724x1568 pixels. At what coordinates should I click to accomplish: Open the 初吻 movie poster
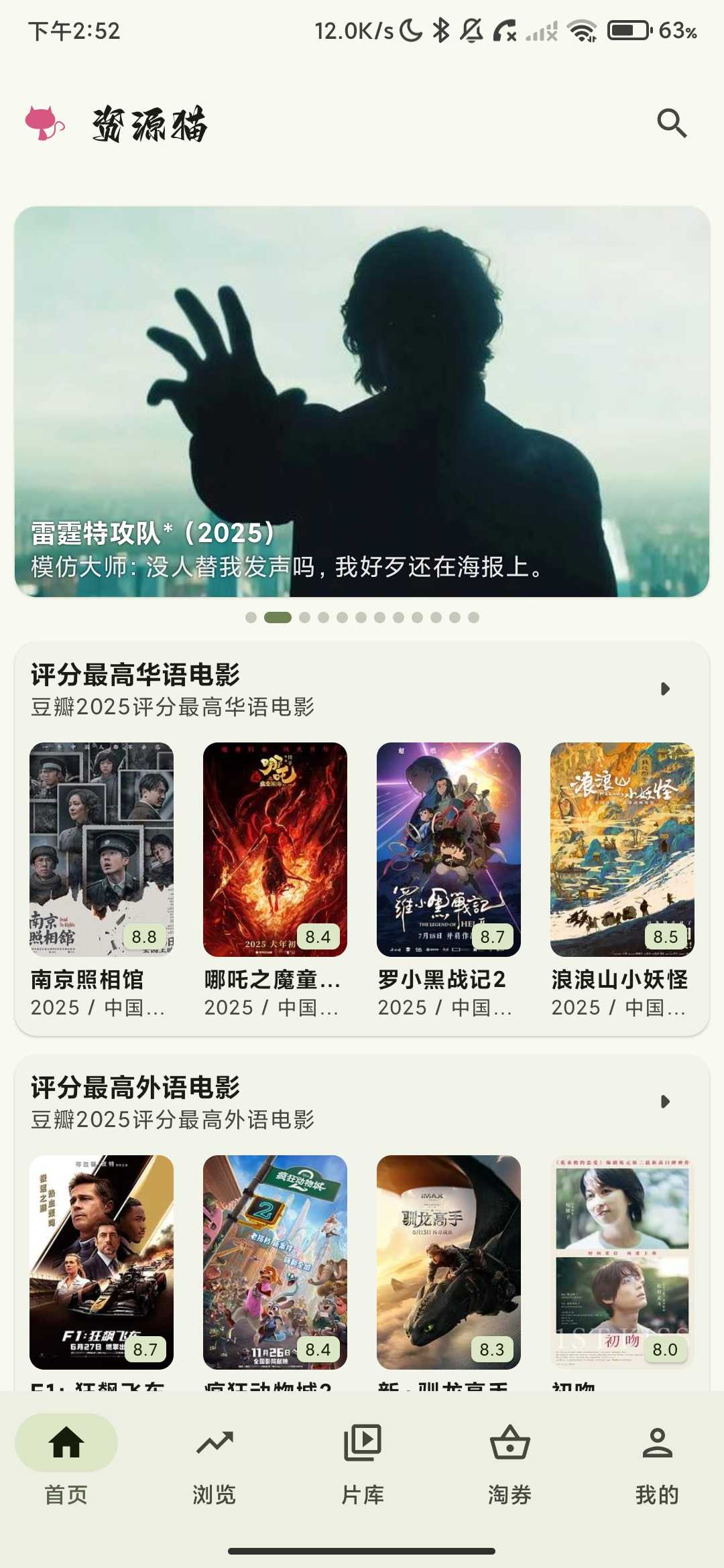[x=622, y=1262]
